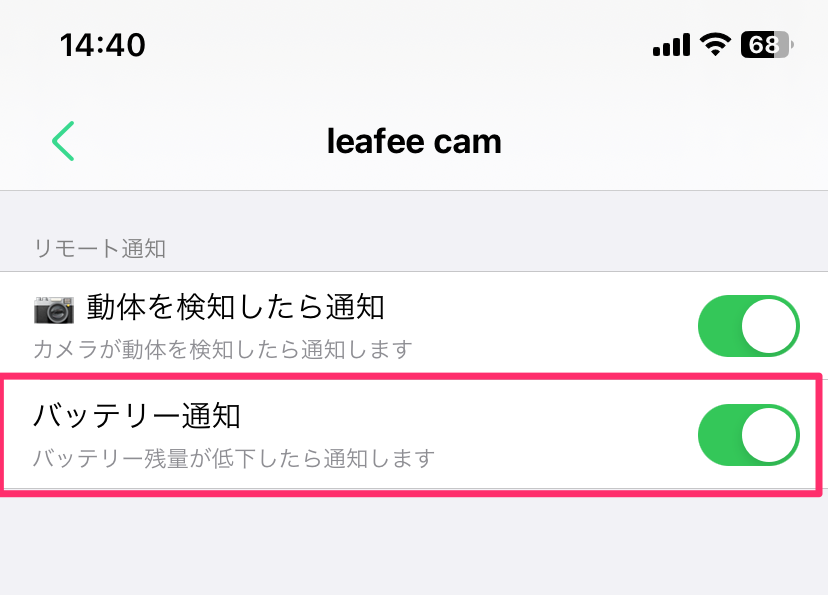
Task: Turn off 動体を検知したら通知 switch
Action: [x=748, y=326]
